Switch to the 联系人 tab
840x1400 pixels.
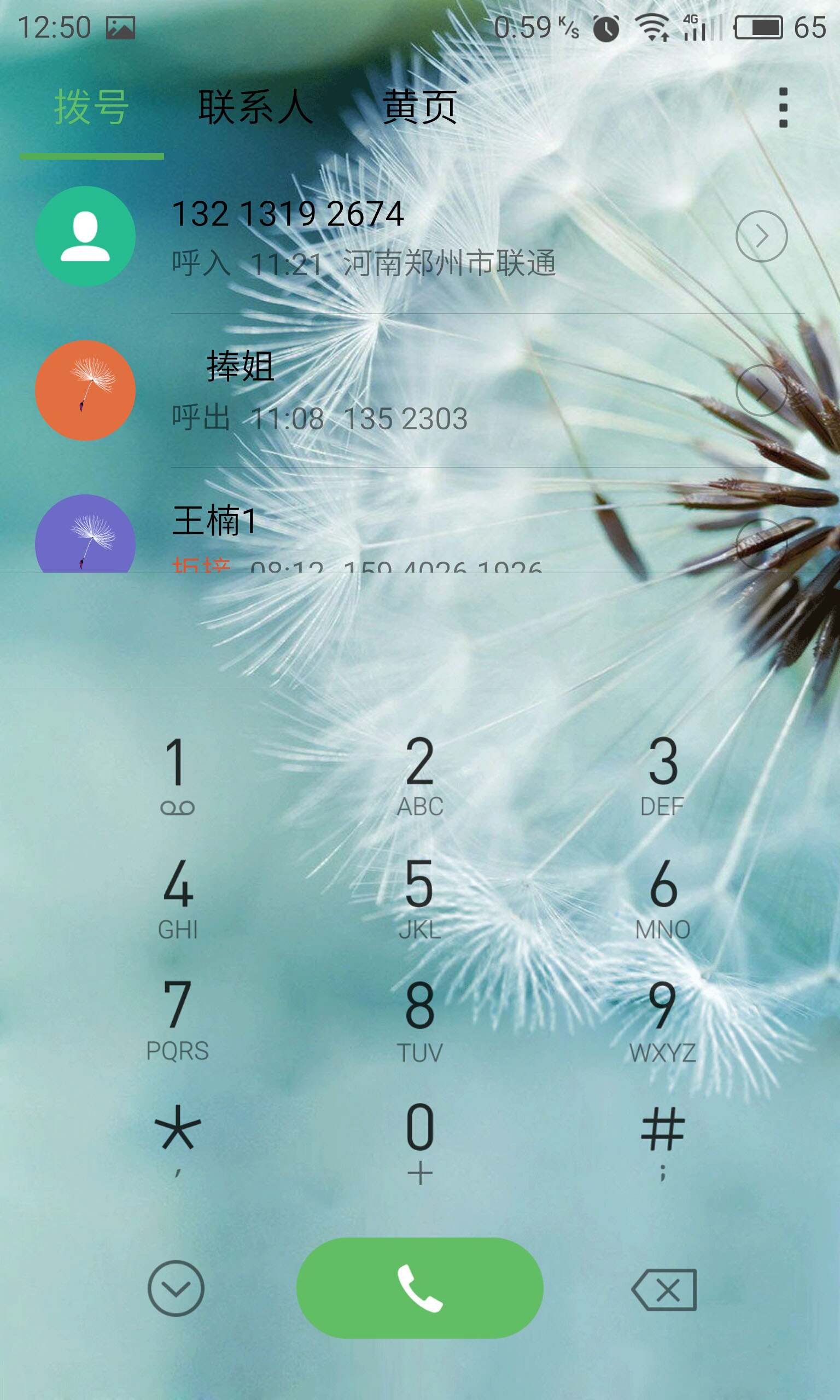(x=256, y=107)
